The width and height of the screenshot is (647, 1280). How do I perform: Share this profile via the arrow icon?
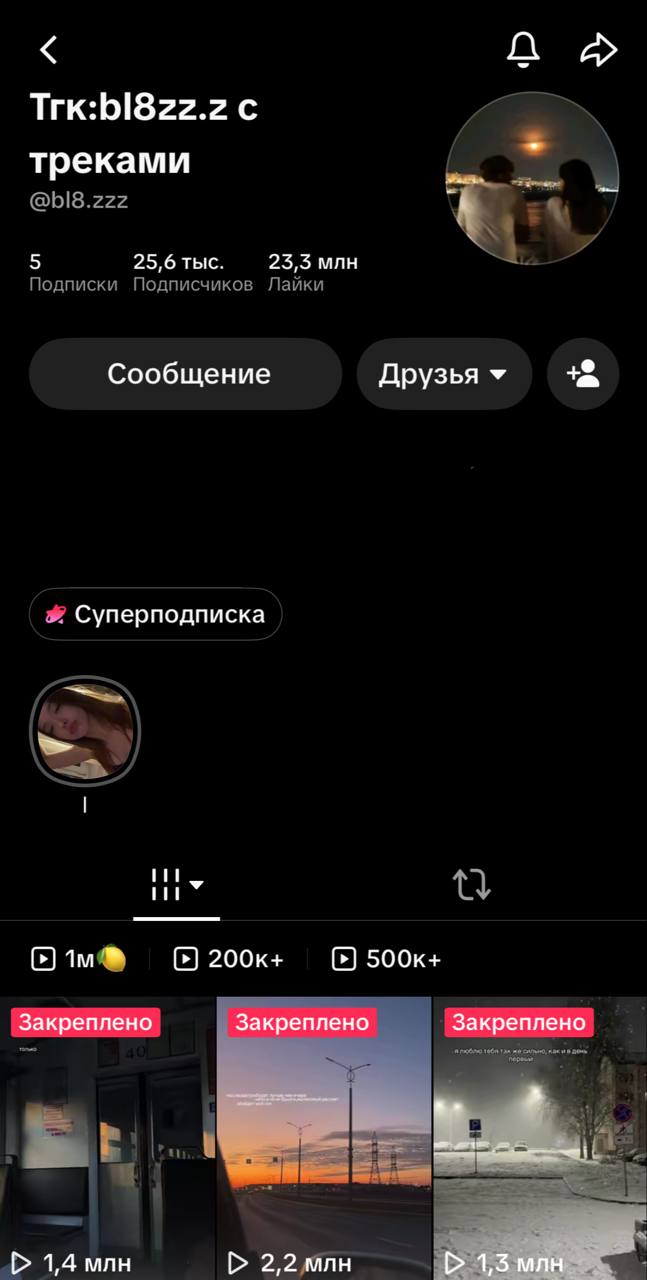point(599,49)
